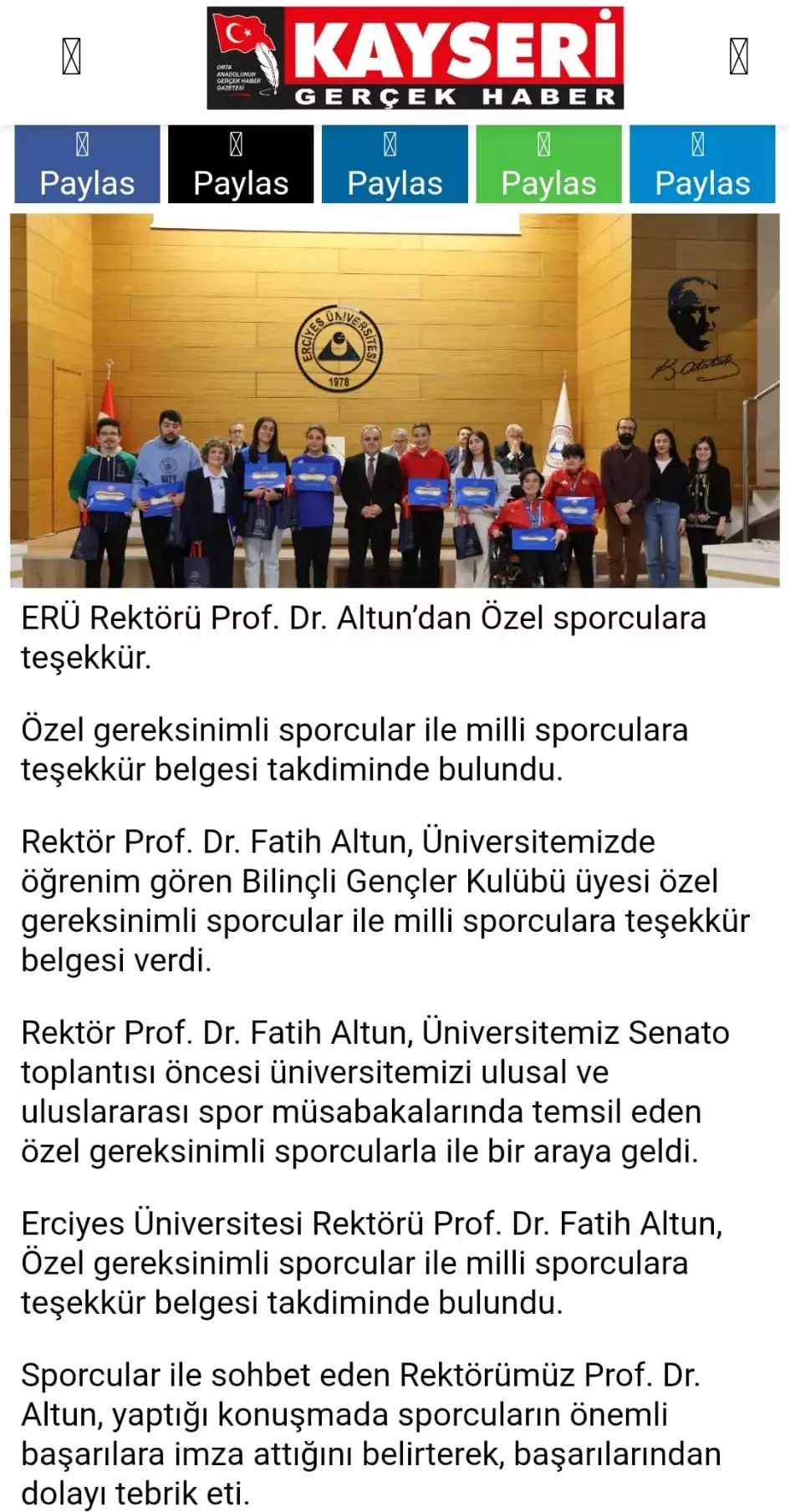Share via the dark blue Paylas button
This screenshot has height=1512, width=790.
87,165
